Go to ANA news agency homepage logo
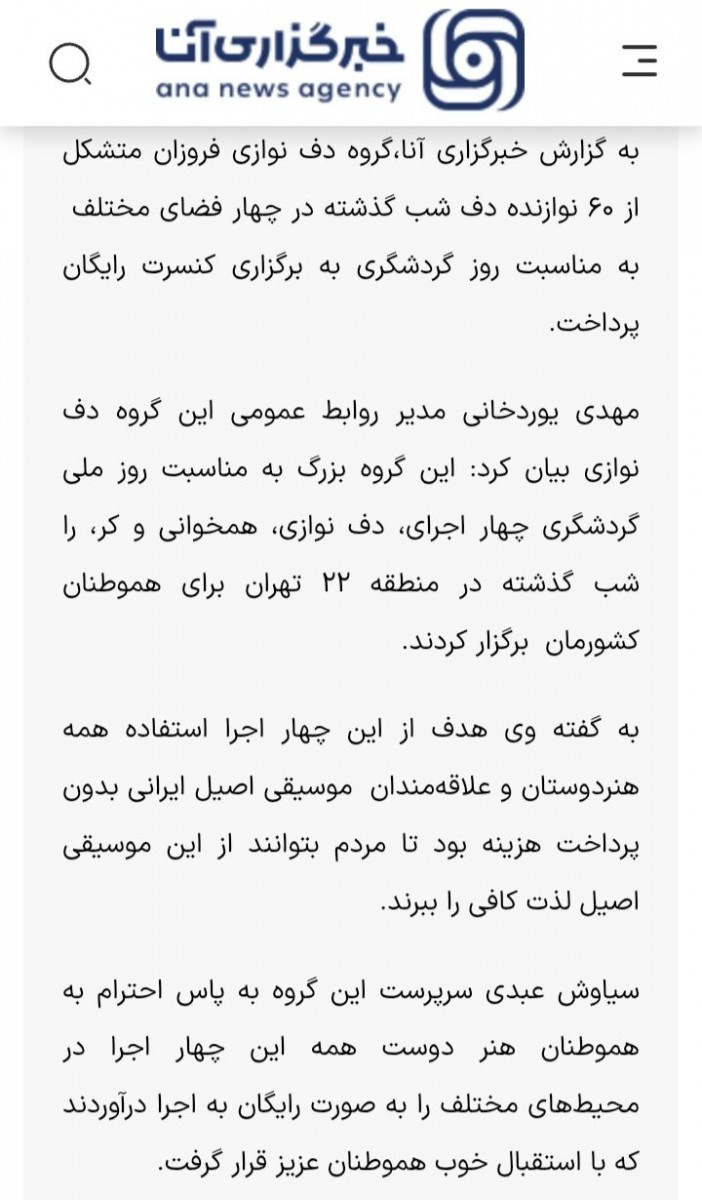This screenshot has width=702, height=1200. (339, 60)
